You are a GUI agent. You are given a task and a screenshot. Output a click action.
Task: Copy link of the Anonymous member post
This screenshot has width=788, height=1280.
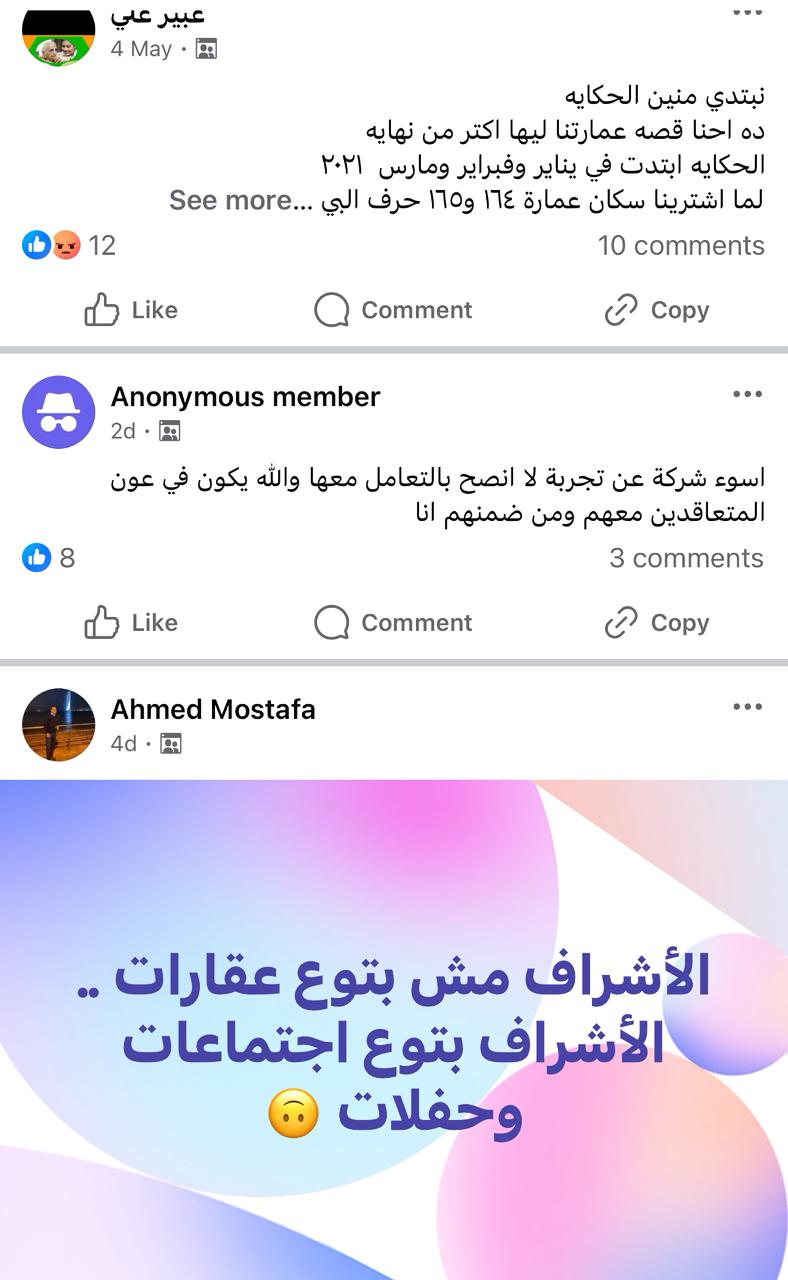(657, 623)
